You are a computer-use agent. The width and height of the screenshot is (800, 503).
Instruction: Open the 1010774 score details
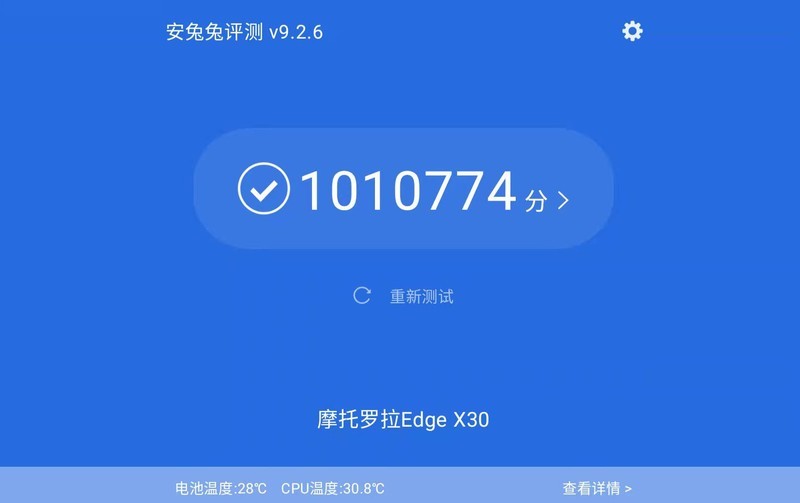(x=403, y=189)
